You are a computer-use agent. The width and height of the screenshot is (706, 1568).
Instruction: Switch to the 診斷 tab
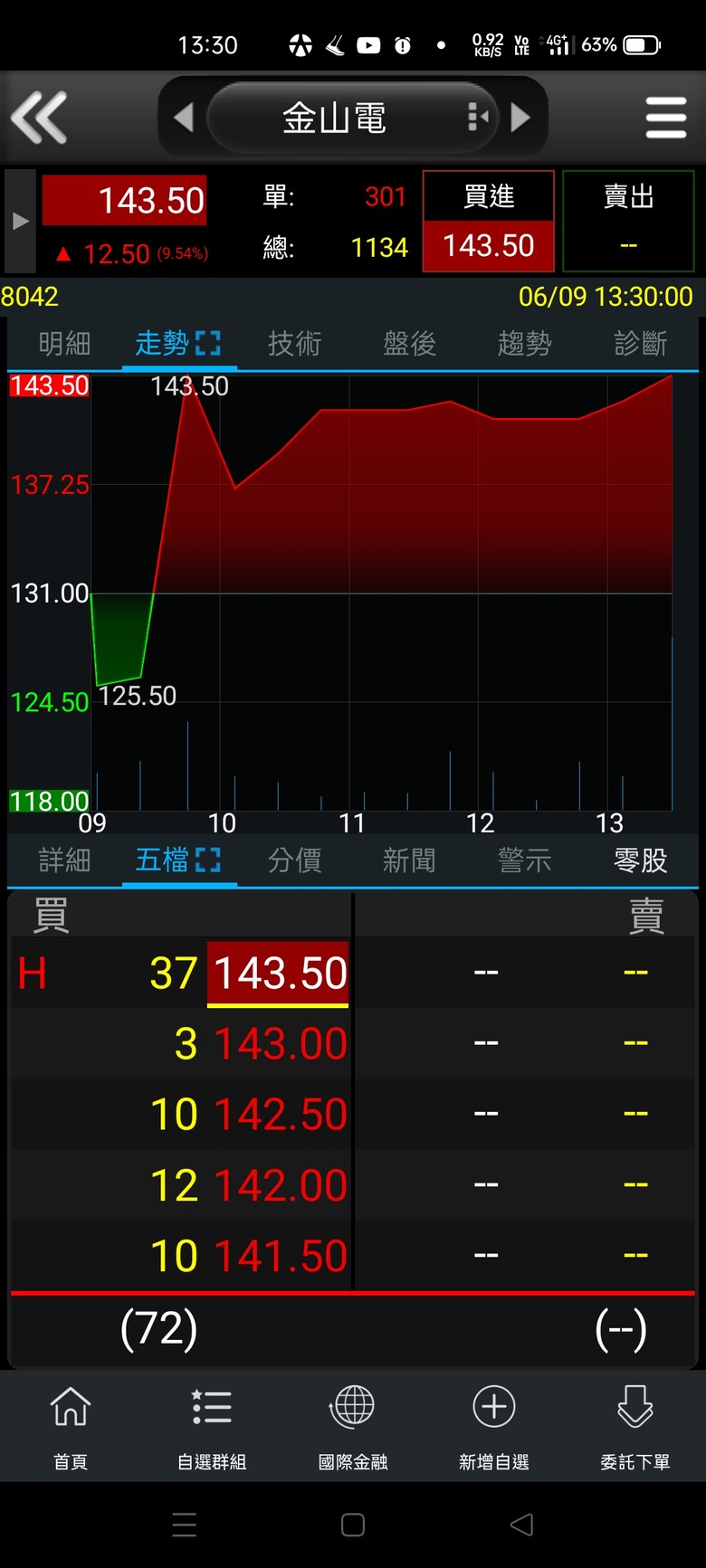coord(640,344)
